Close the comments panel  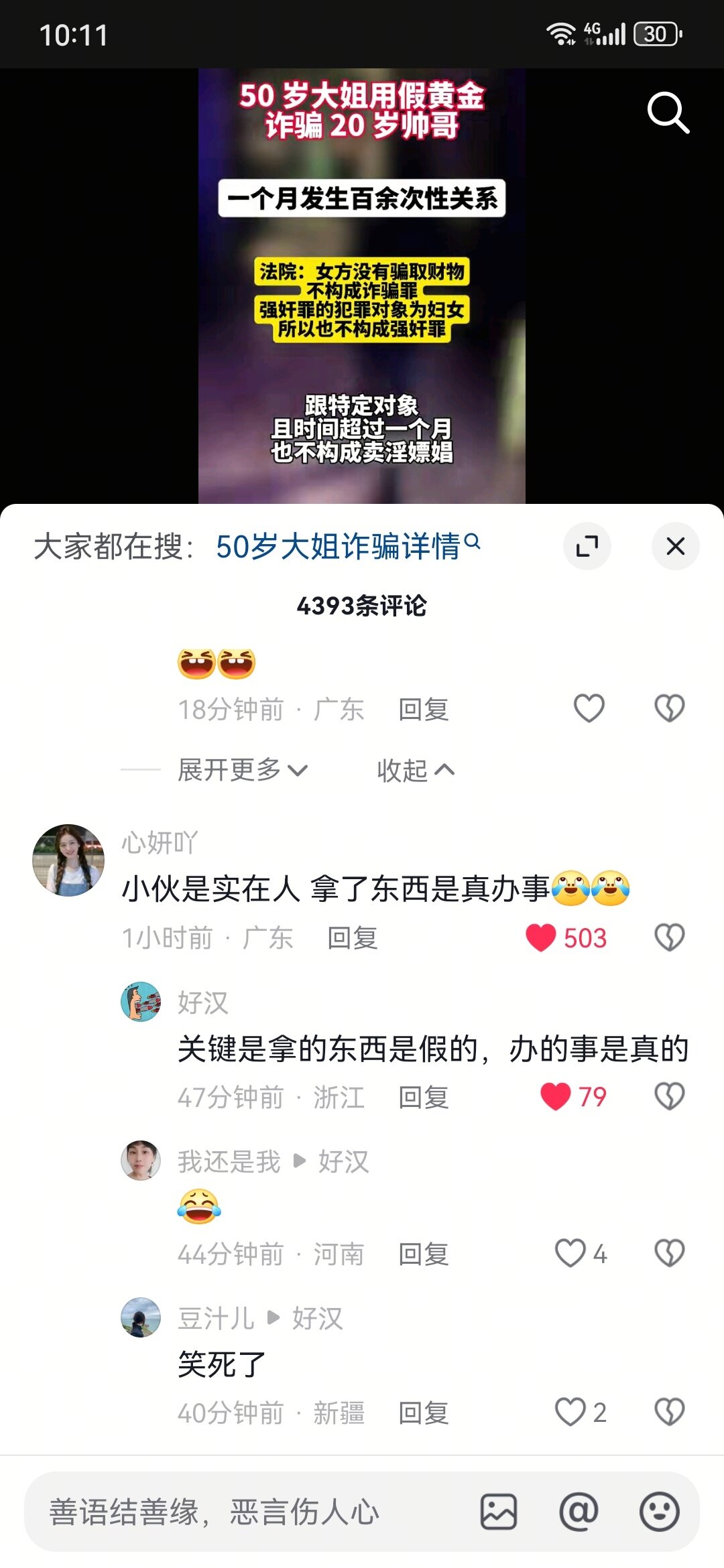pos(675,546)
